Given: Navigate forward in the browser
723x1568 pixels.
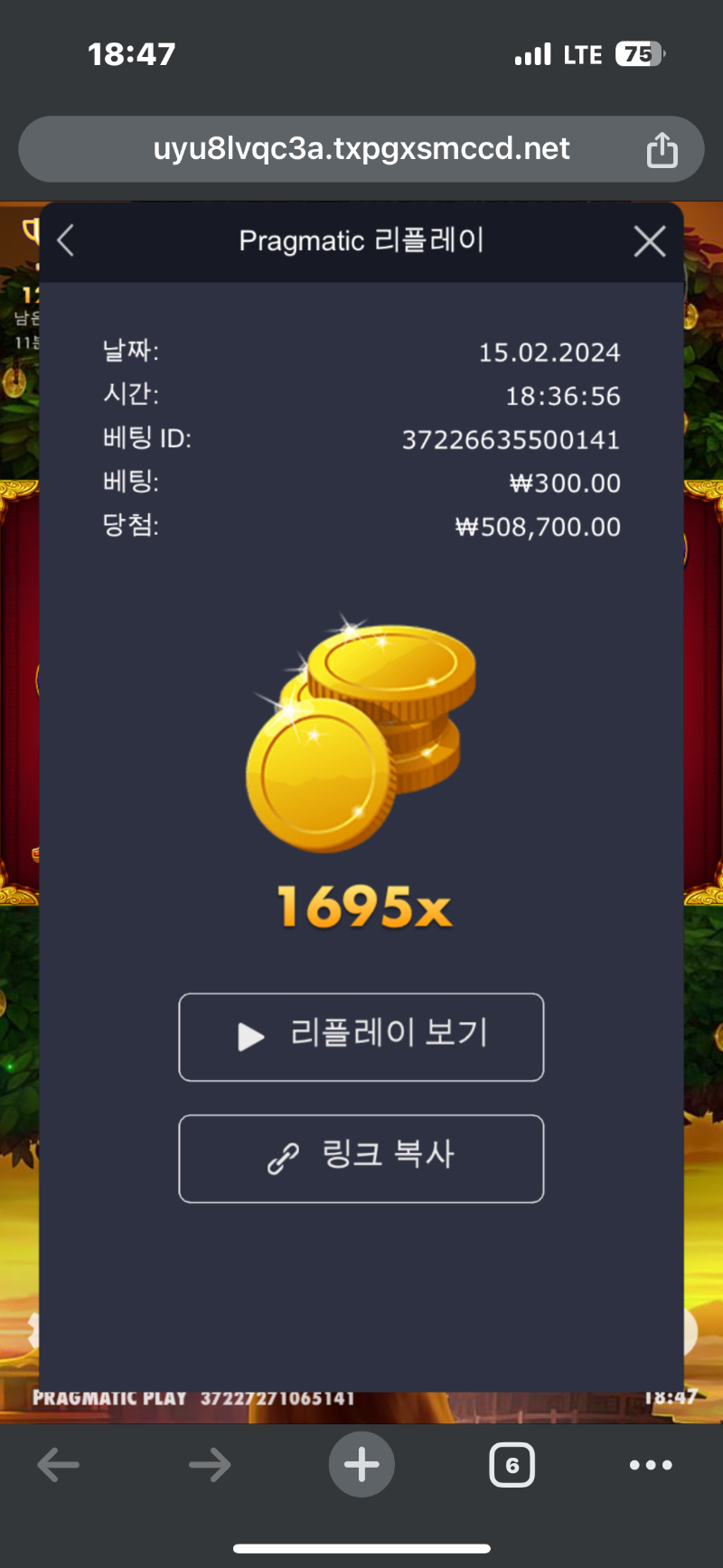Looking at the screenshot, I should click(x=210, y=1465).
